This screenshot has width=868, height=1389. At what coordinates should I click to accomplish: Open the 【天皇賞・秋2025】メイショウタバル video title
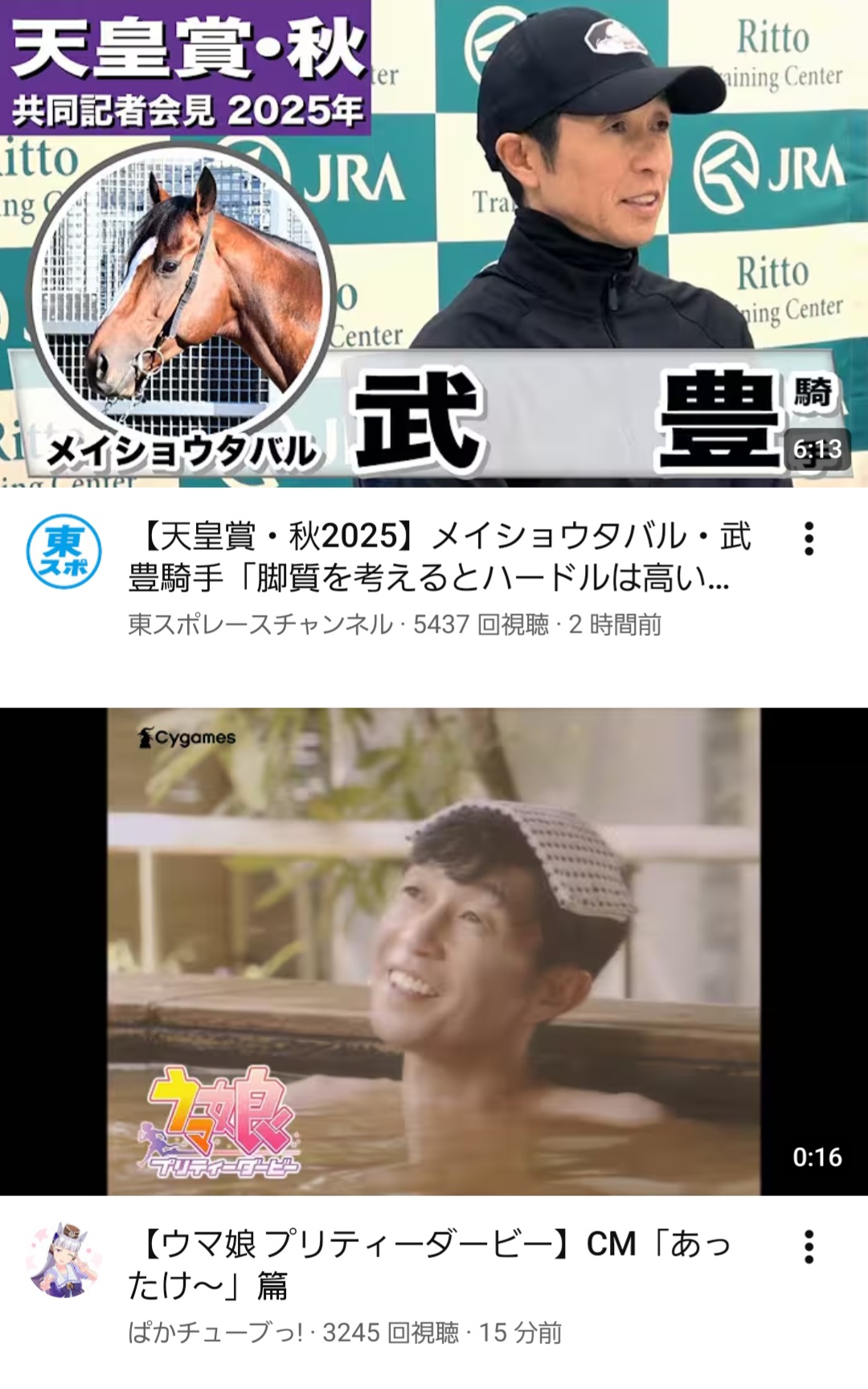(440, 556)
